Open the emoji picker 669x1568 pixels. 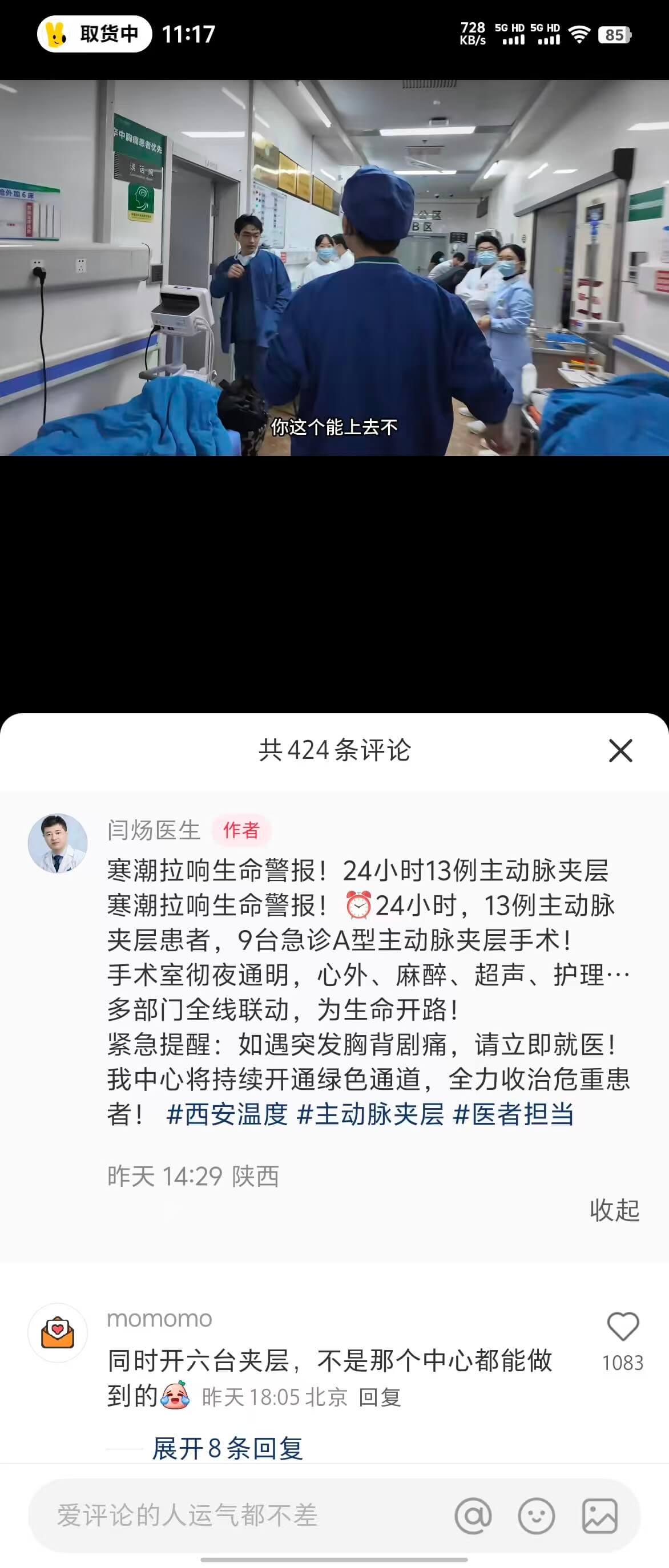tap(537, 1515)
